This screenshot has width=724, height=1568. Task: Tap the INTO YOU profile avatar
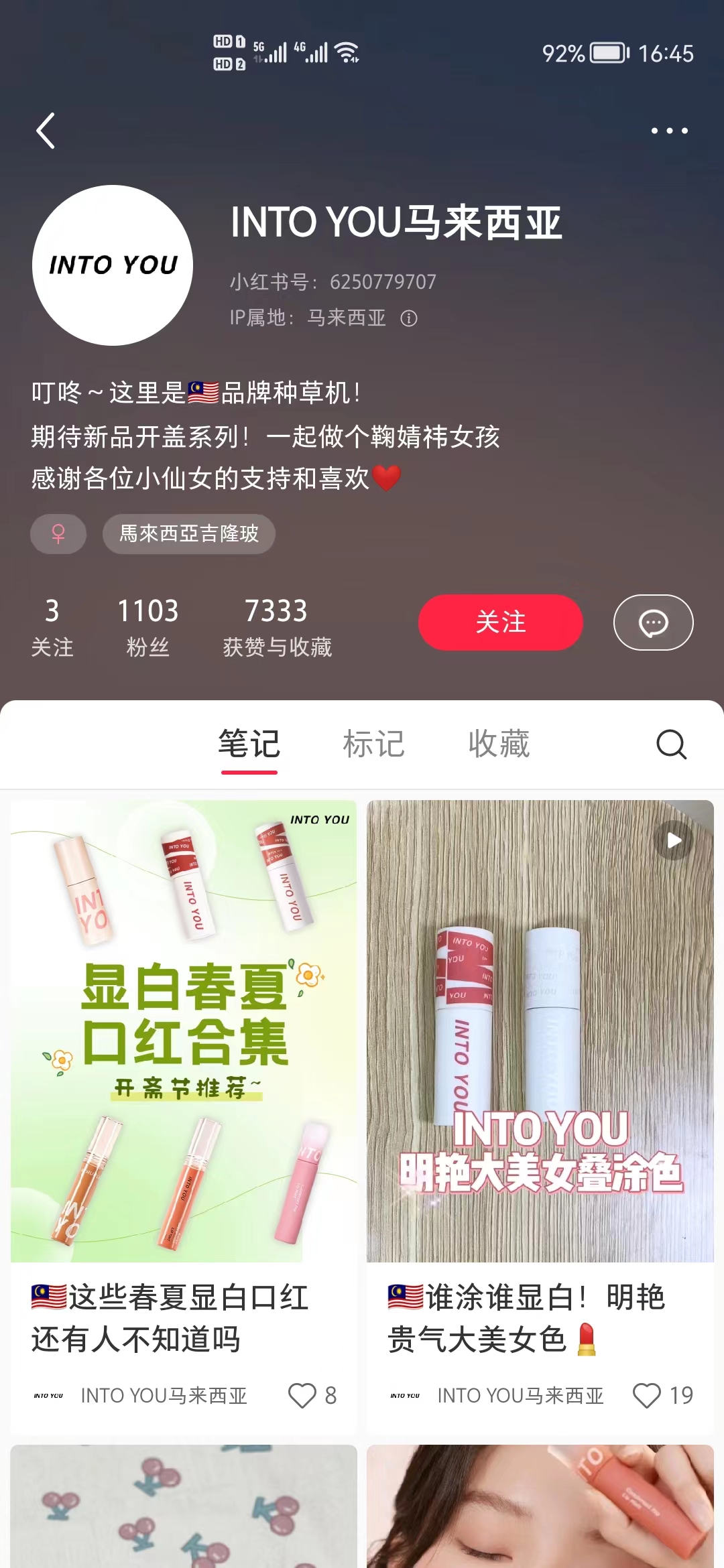click(x=112, y=264)
